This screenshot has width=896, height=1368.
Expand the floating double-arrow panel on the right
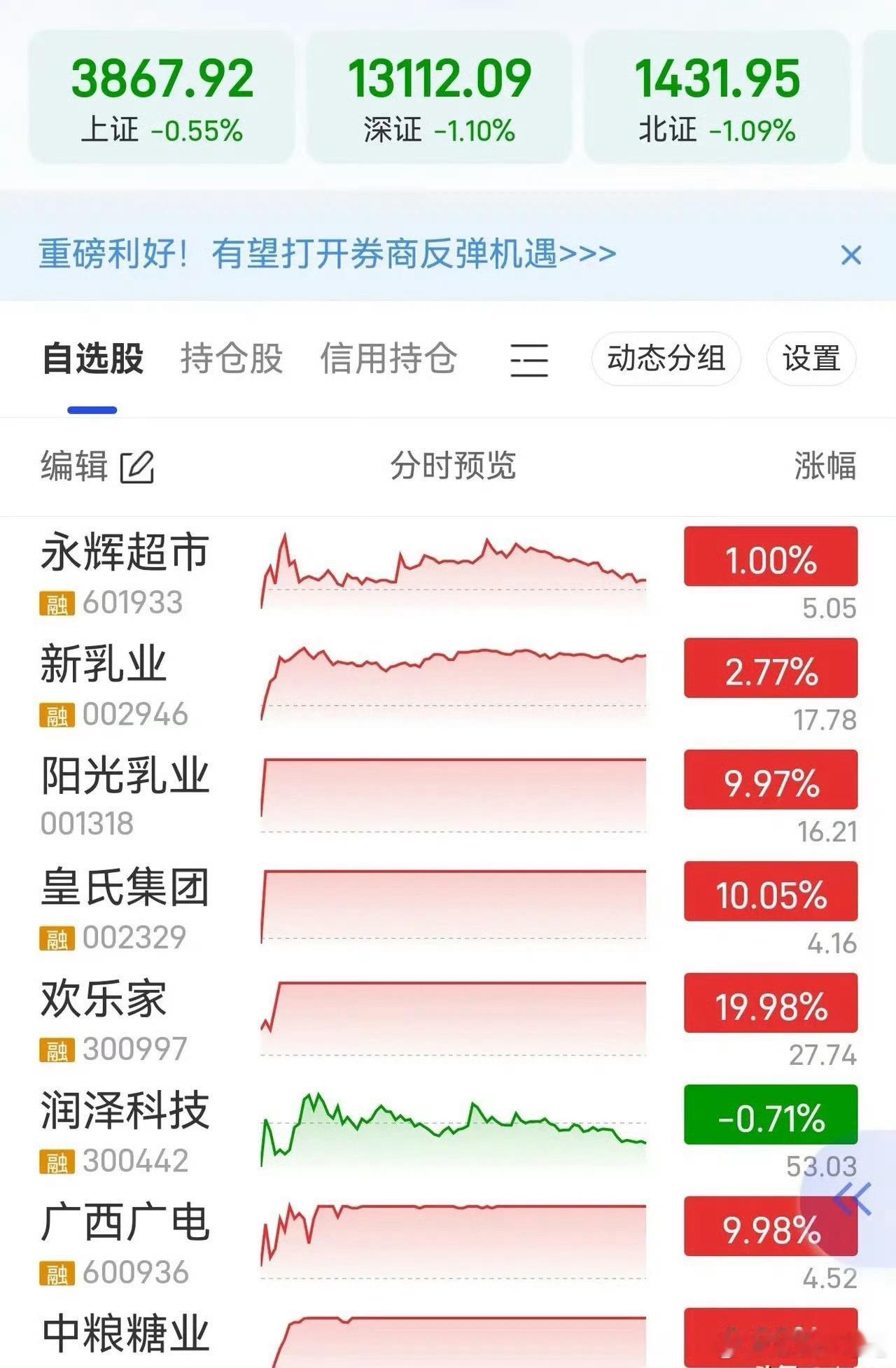(853, 1197)
